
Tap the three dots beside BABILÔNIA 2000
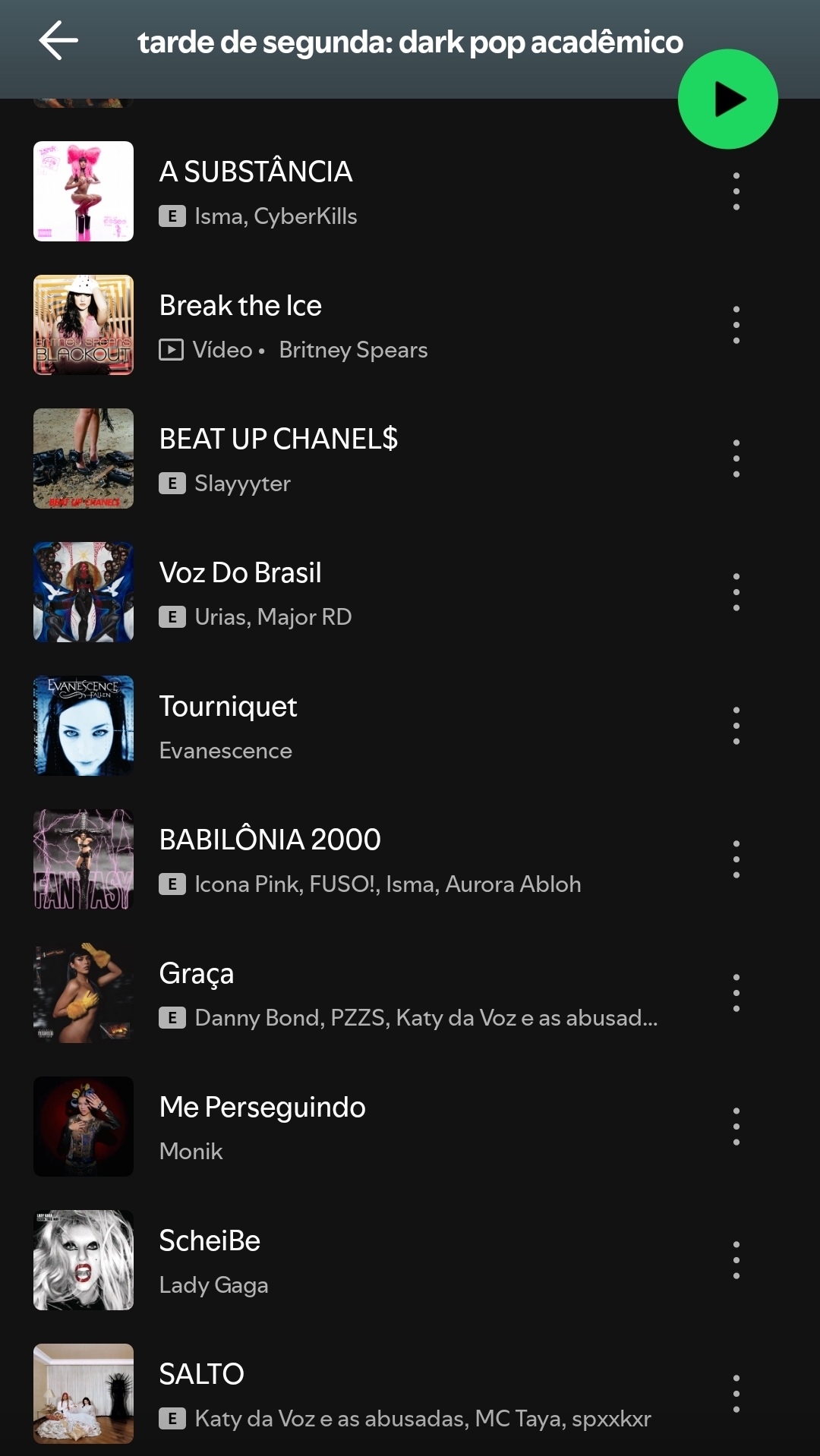point(736,859)
